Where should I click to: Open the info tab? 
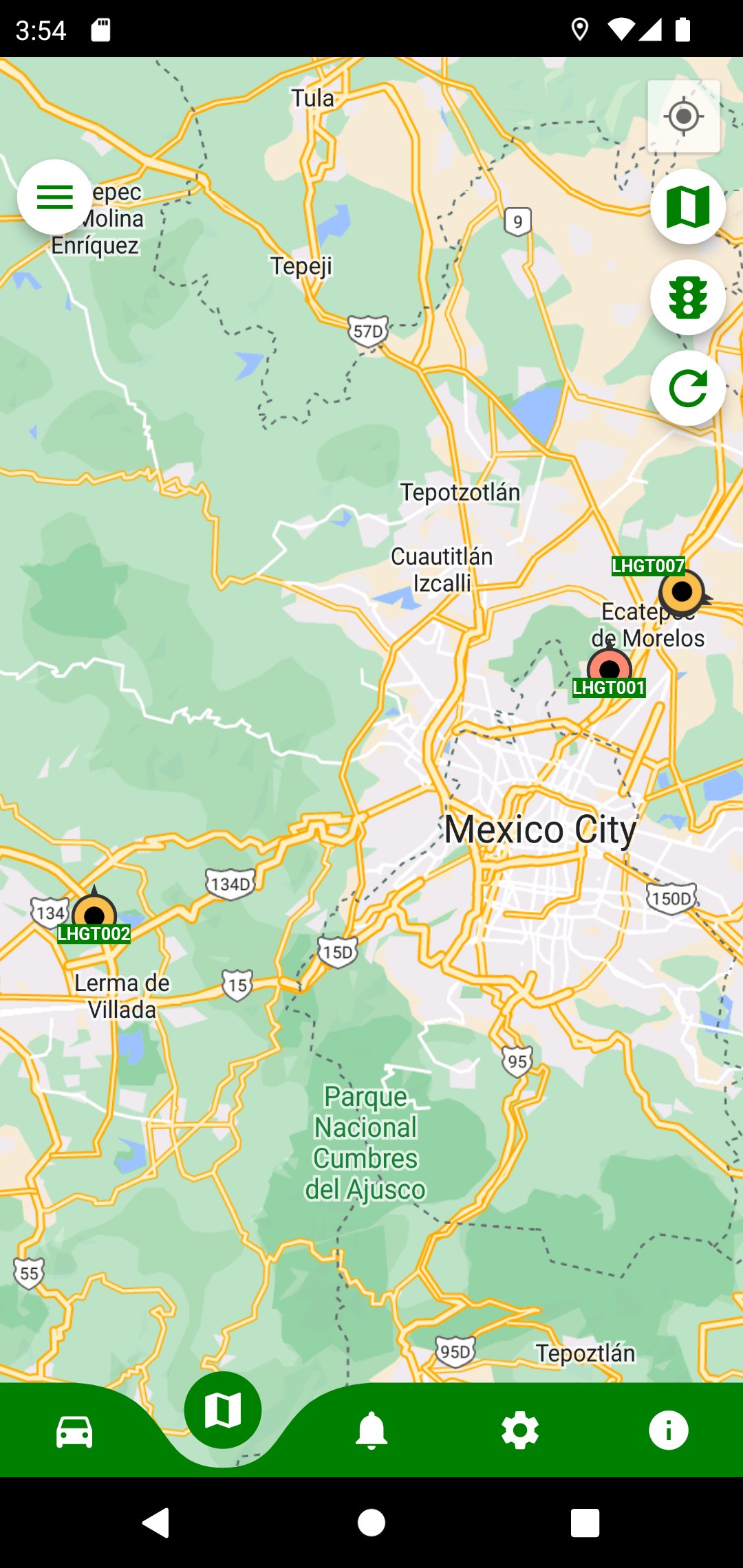[668, 1431]
